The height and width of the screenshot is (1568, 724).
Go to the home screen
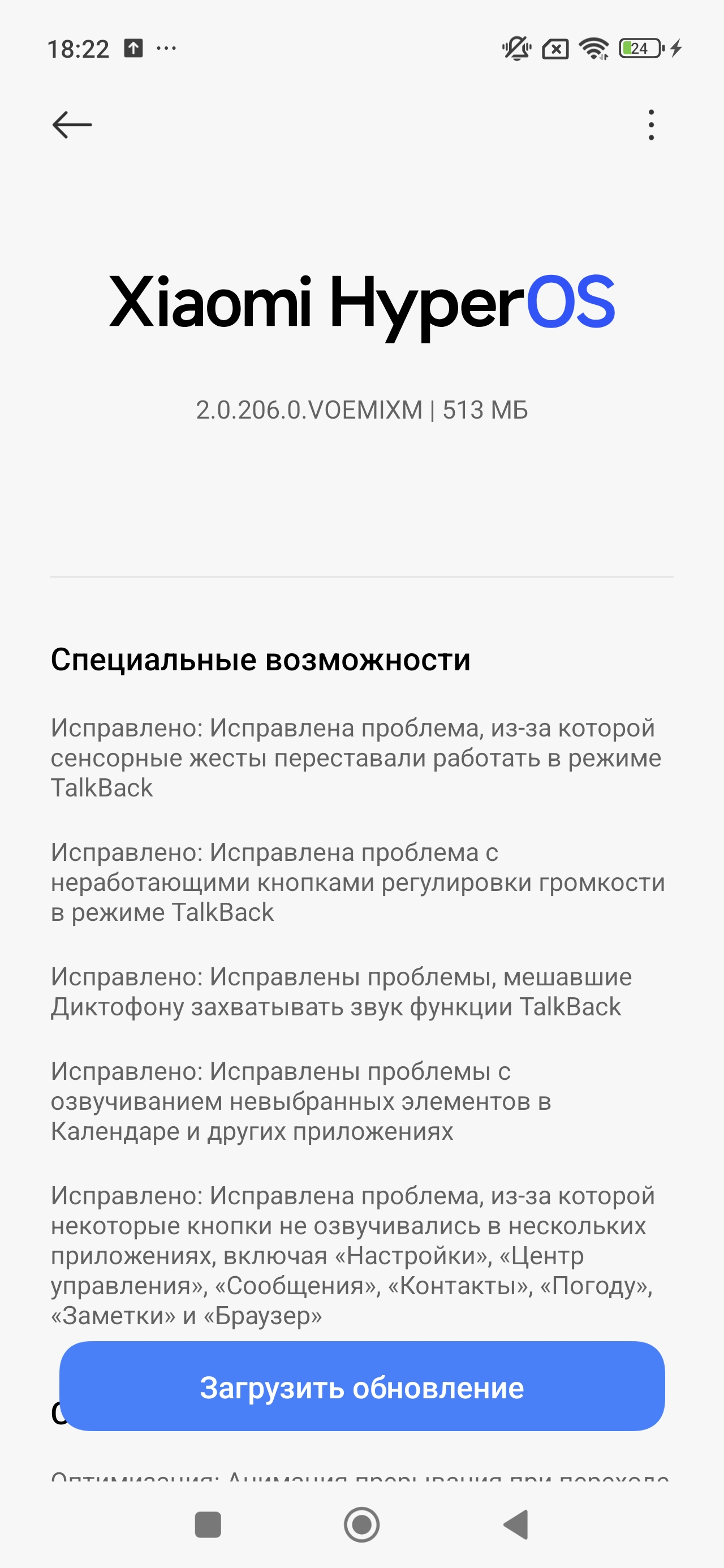point(361,1525)
